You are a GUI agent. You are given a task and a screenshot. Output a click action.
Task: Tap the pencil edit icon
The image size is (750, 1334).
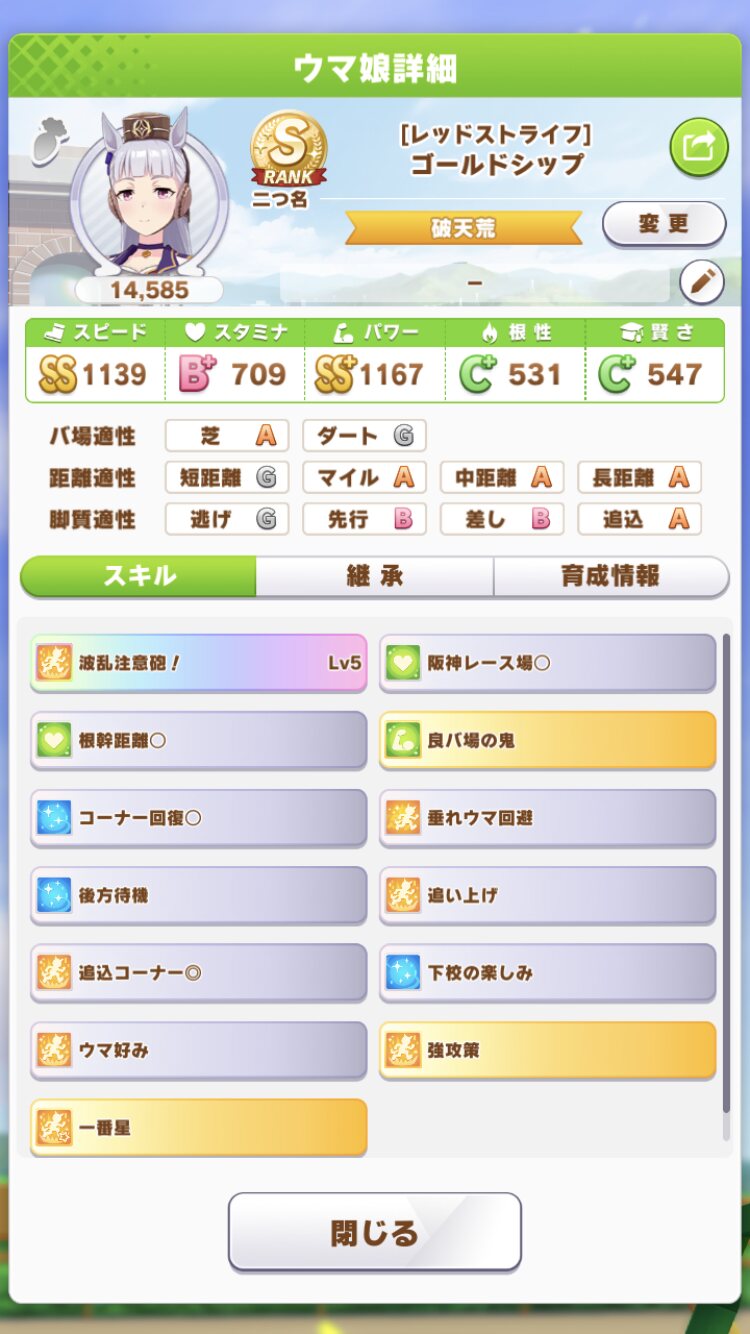701,283
